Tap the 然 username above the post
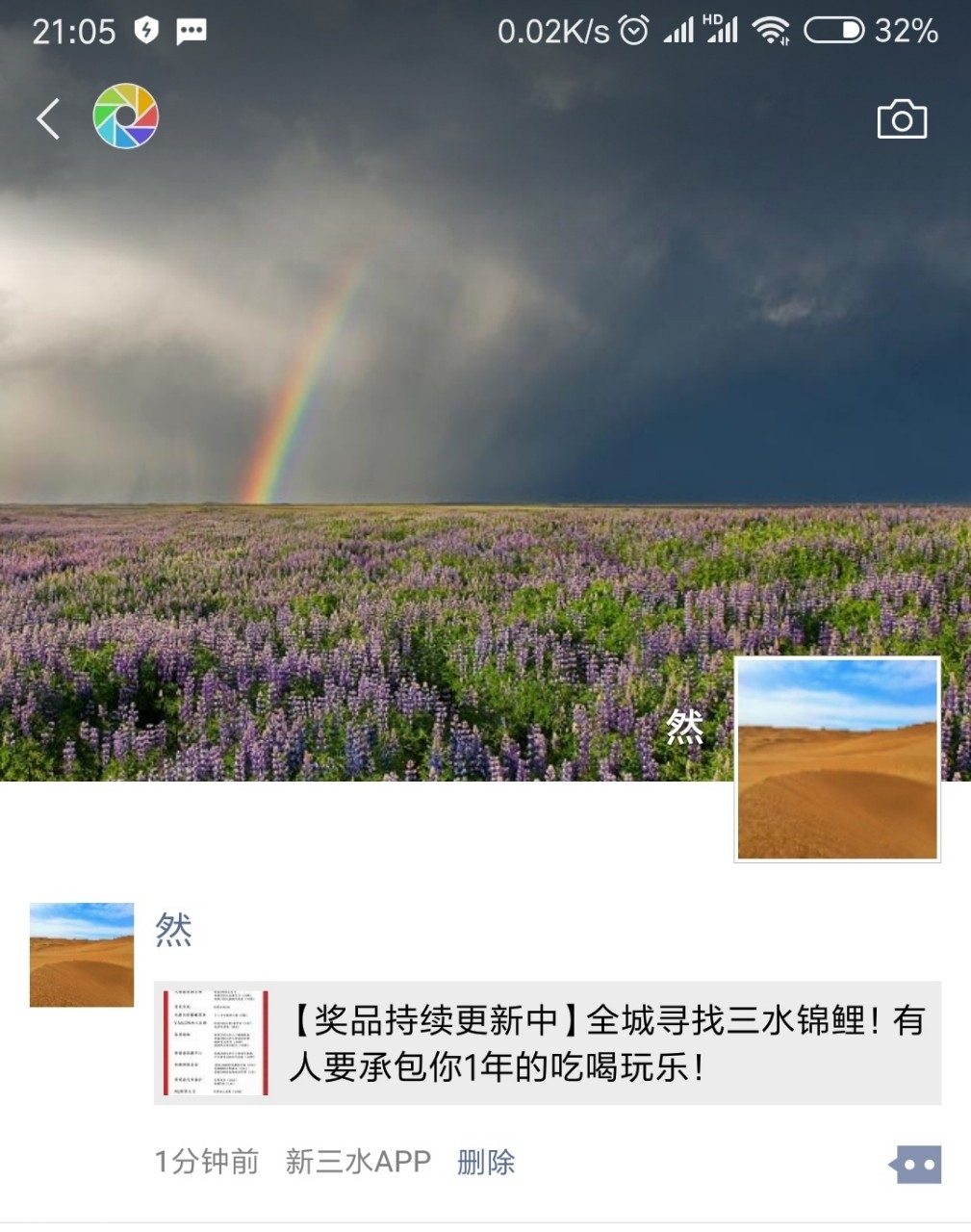The image size is (971, 1232). [x=174, y=930]
